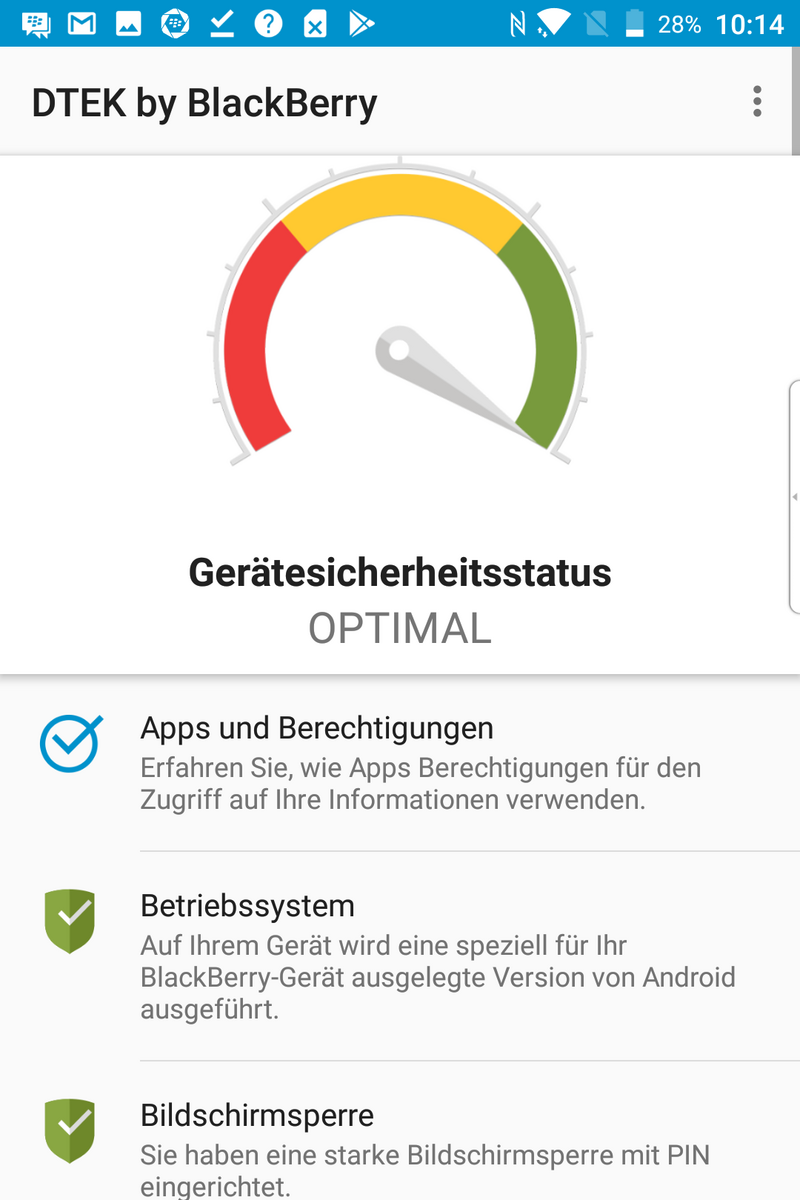Open the side edge tab handle
The height and width of the screenshot is (1200, 800).
[794, 496]
